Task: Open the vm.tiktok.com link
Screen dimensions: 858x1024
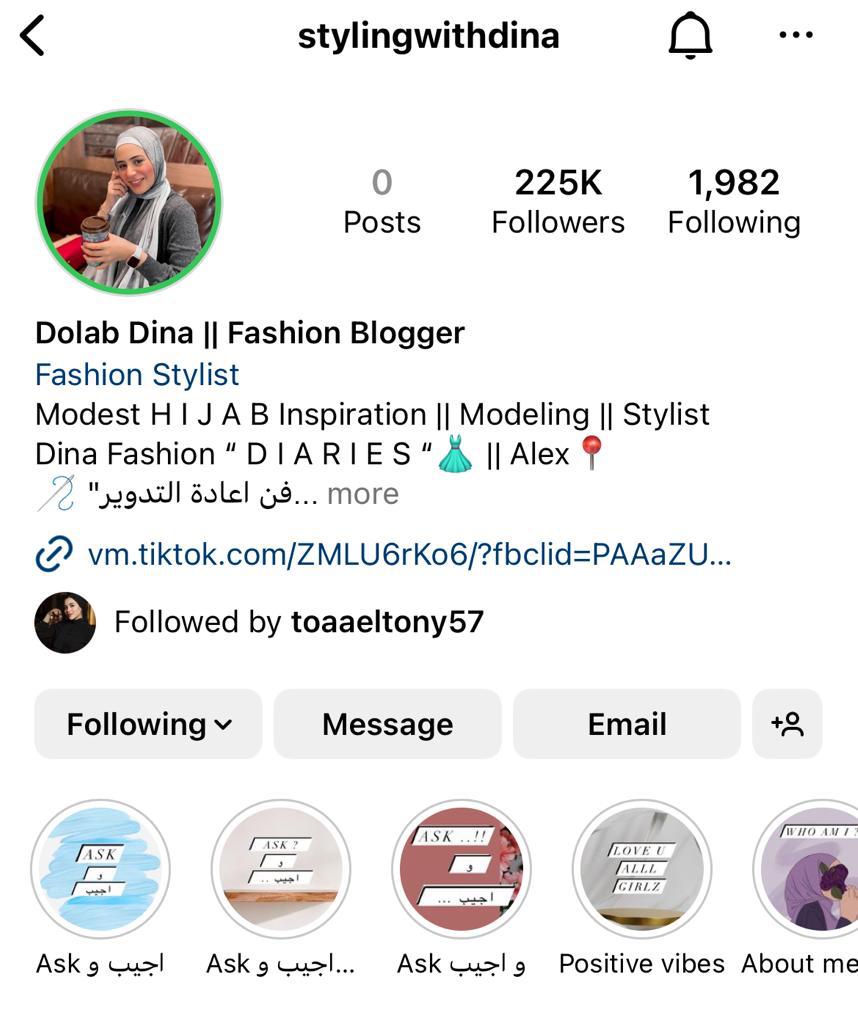Action: coord(409,554)
